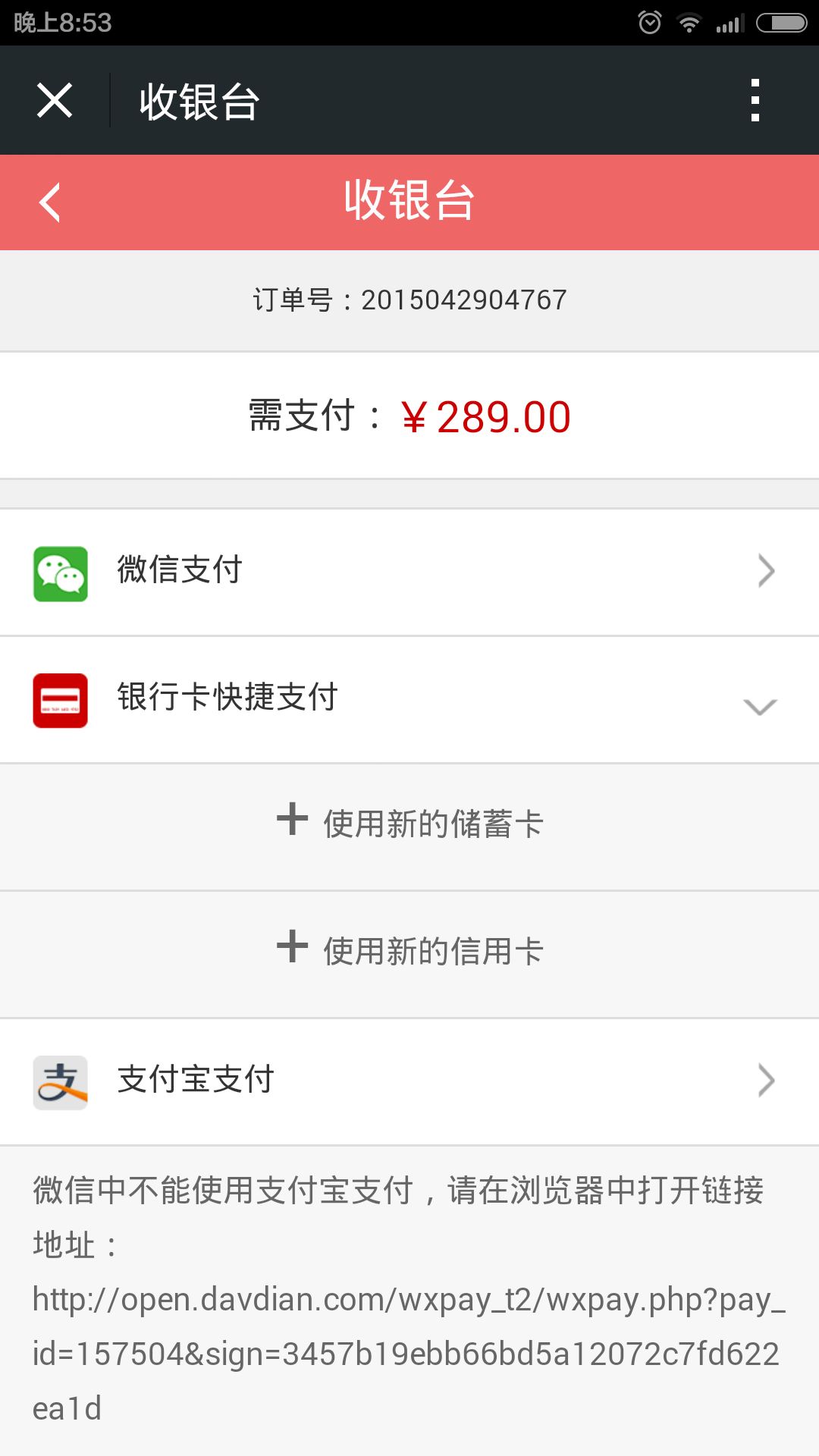819x1456 pixels.
Task: Go back using the red header arrow
Action: tap(50, 202)
